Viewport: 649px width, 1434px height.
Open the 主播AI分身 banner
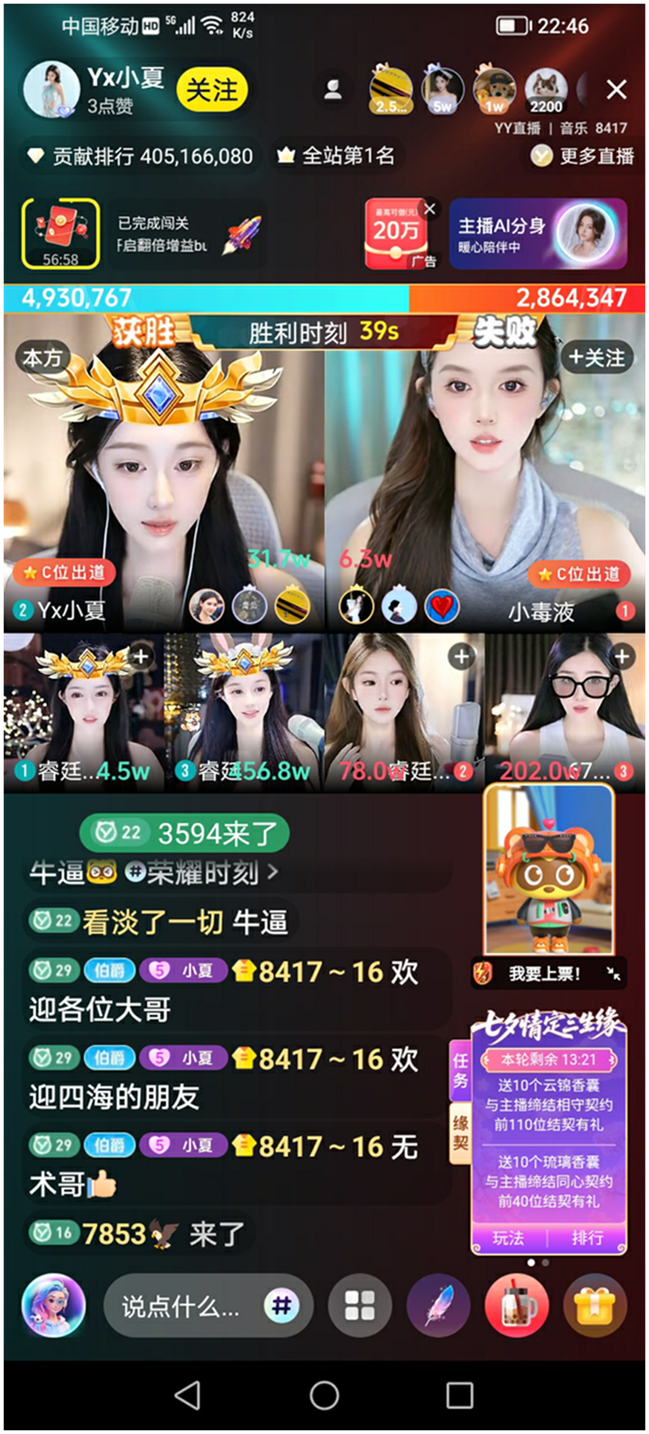coord(538,234)
